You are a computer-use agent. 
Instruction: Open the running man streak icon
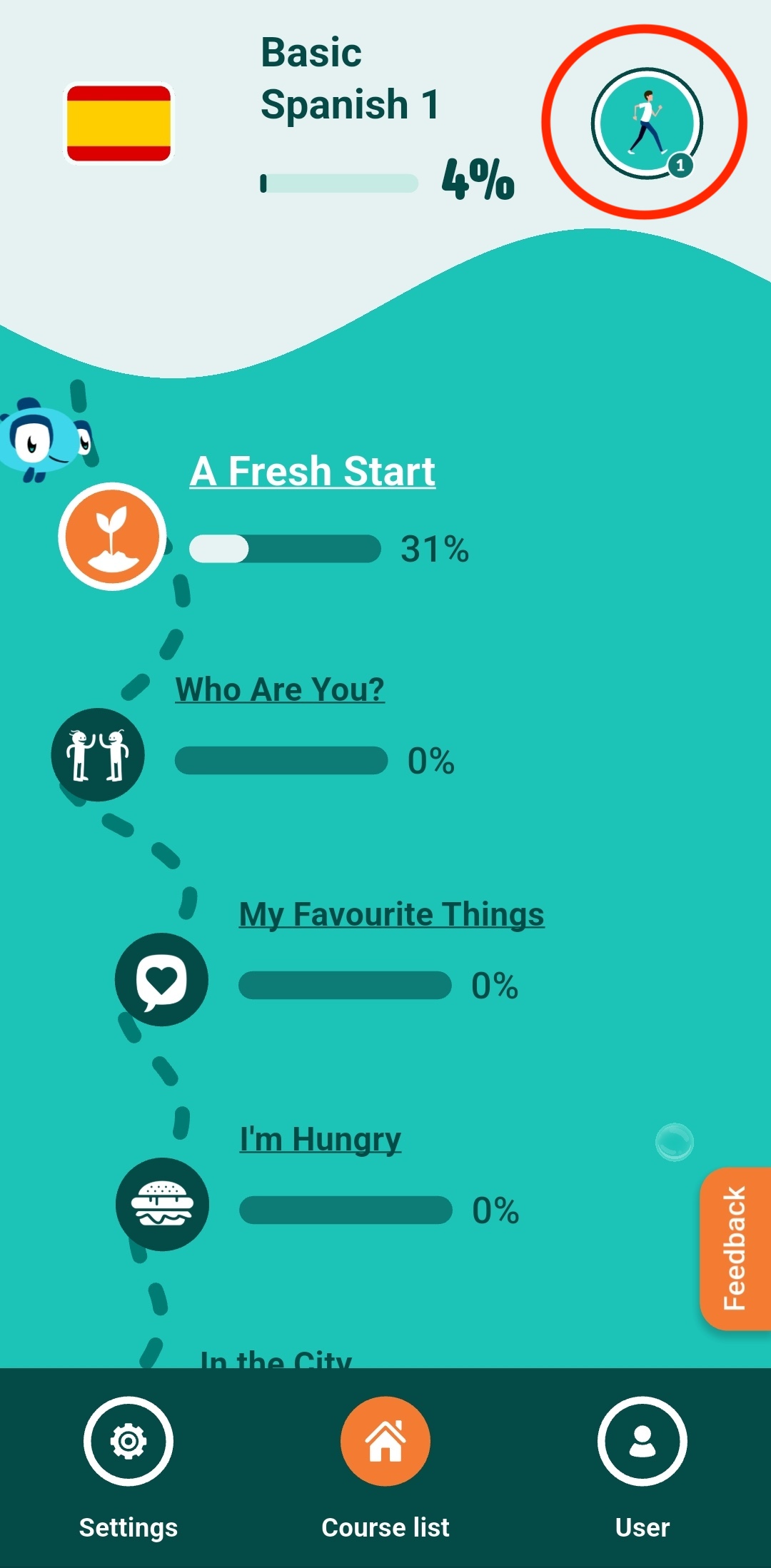coord(646,123)
